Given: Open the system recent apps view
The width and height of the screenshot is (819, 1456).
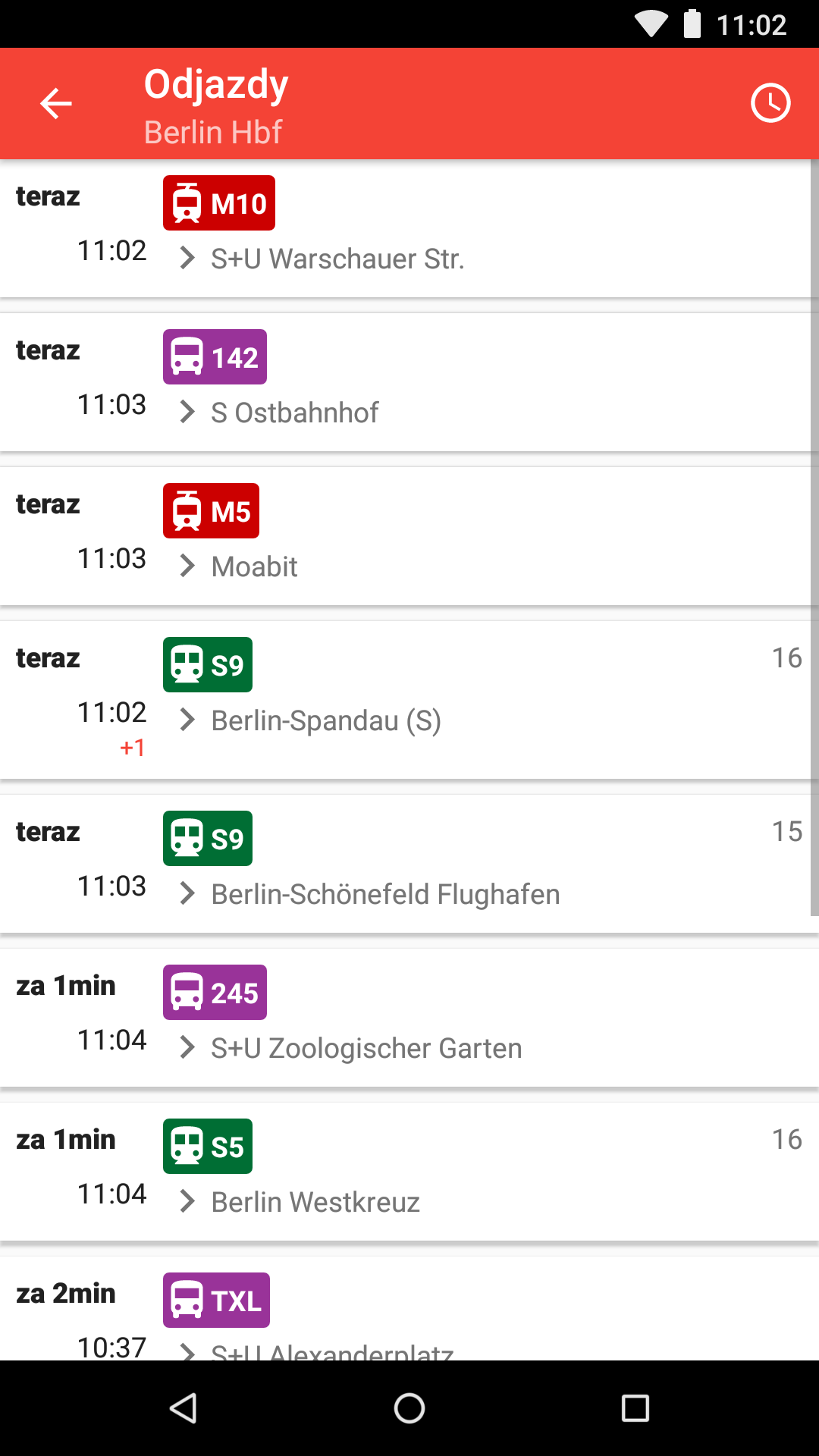Looking at the screenshot, I should 635,1408.
